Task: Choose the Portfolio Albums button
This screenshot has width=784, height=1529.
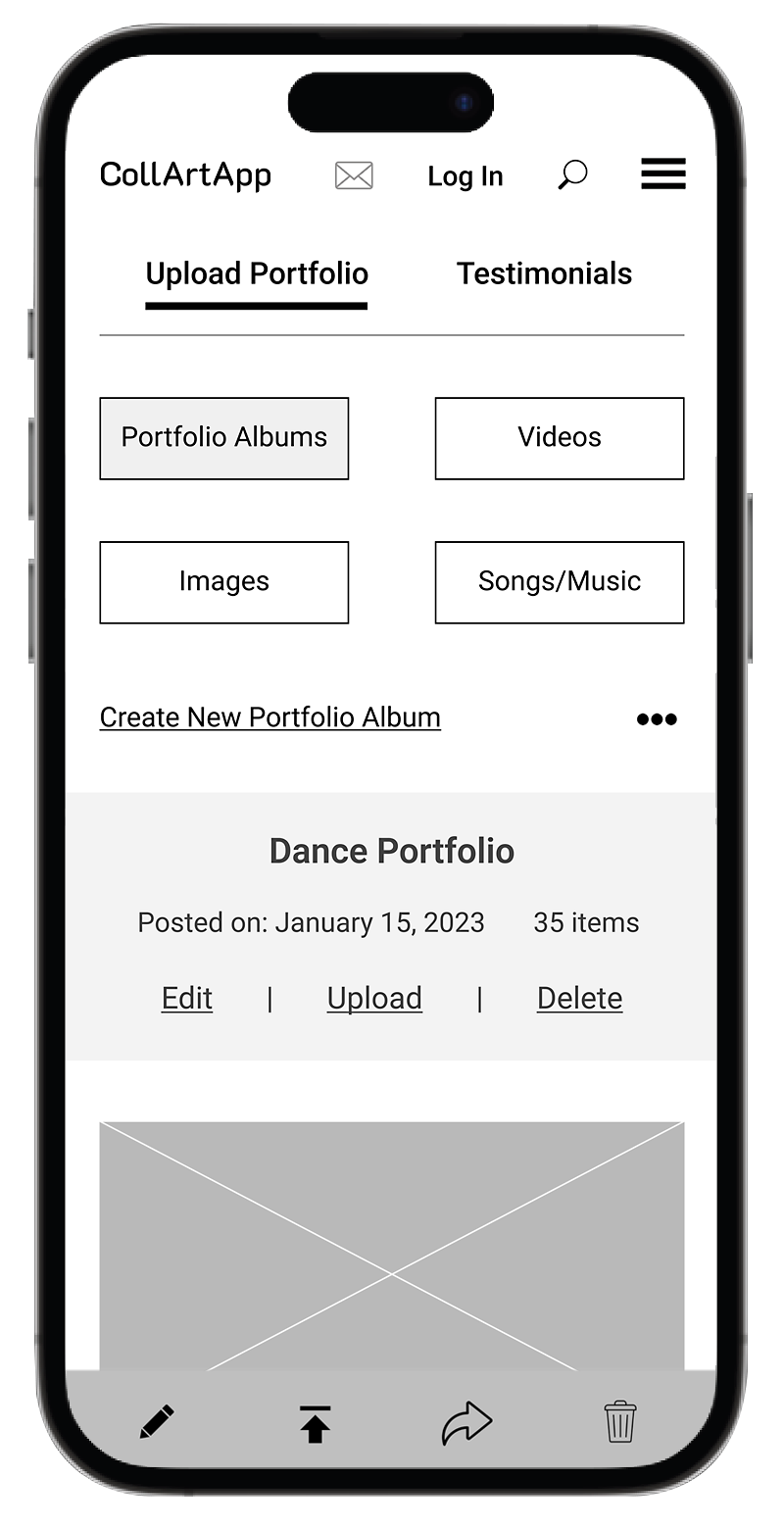Action: pos(224,438)
